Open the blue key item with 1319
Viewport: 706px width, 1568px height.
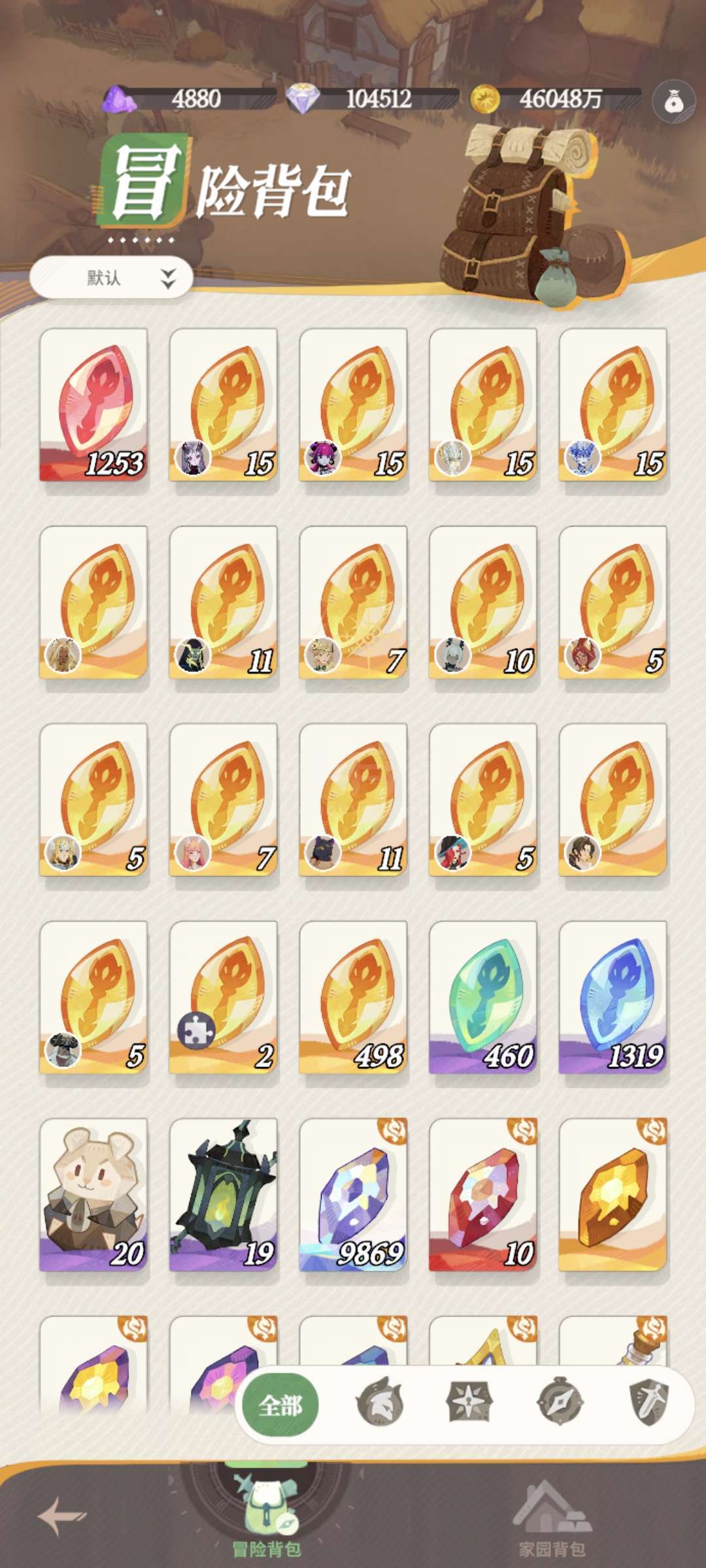(613, 998)
